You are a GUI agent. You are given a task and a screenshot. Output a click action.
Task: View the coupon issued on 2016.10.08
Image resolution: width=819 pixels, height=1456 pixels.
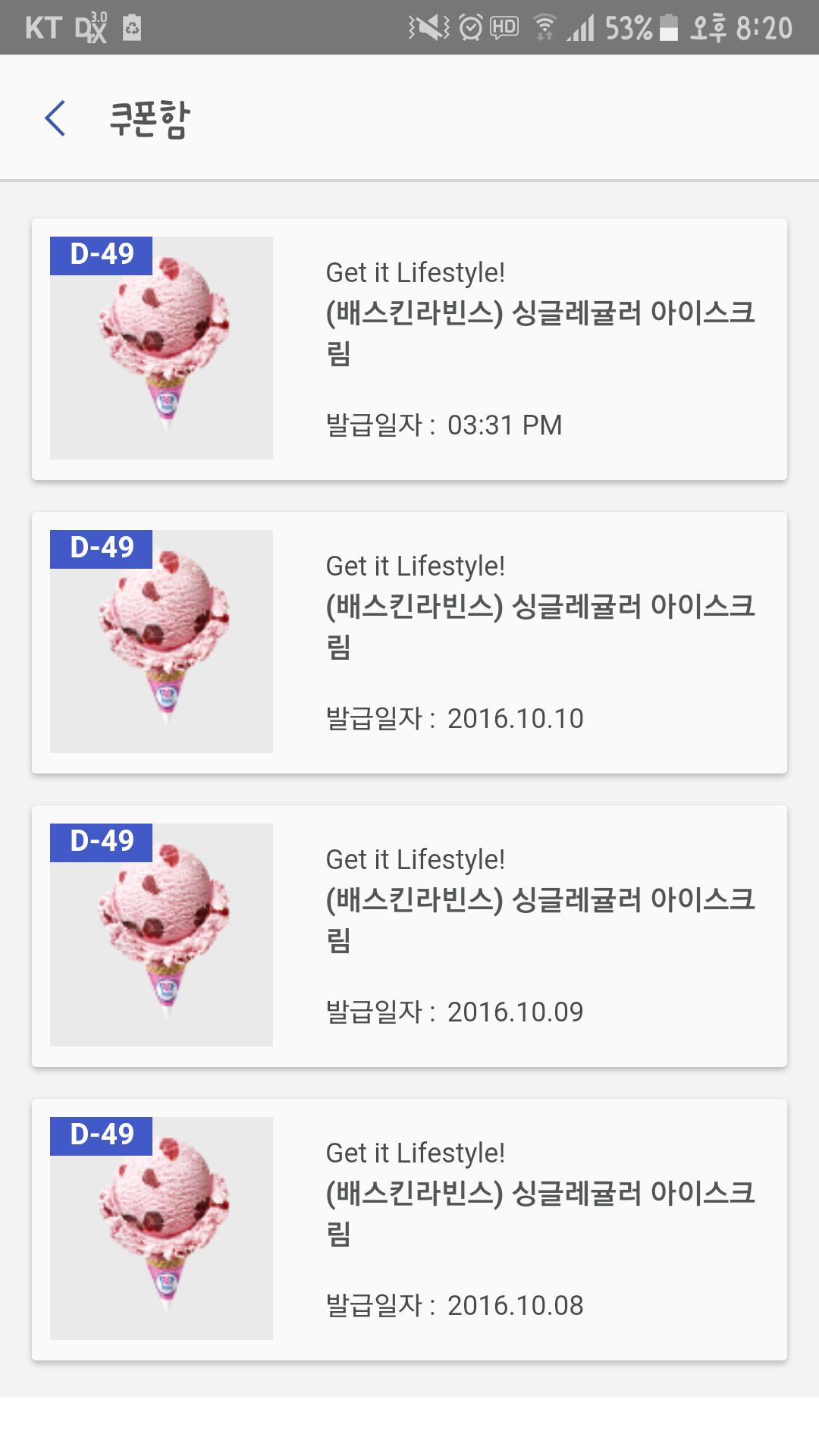(x=409, y=1229)
